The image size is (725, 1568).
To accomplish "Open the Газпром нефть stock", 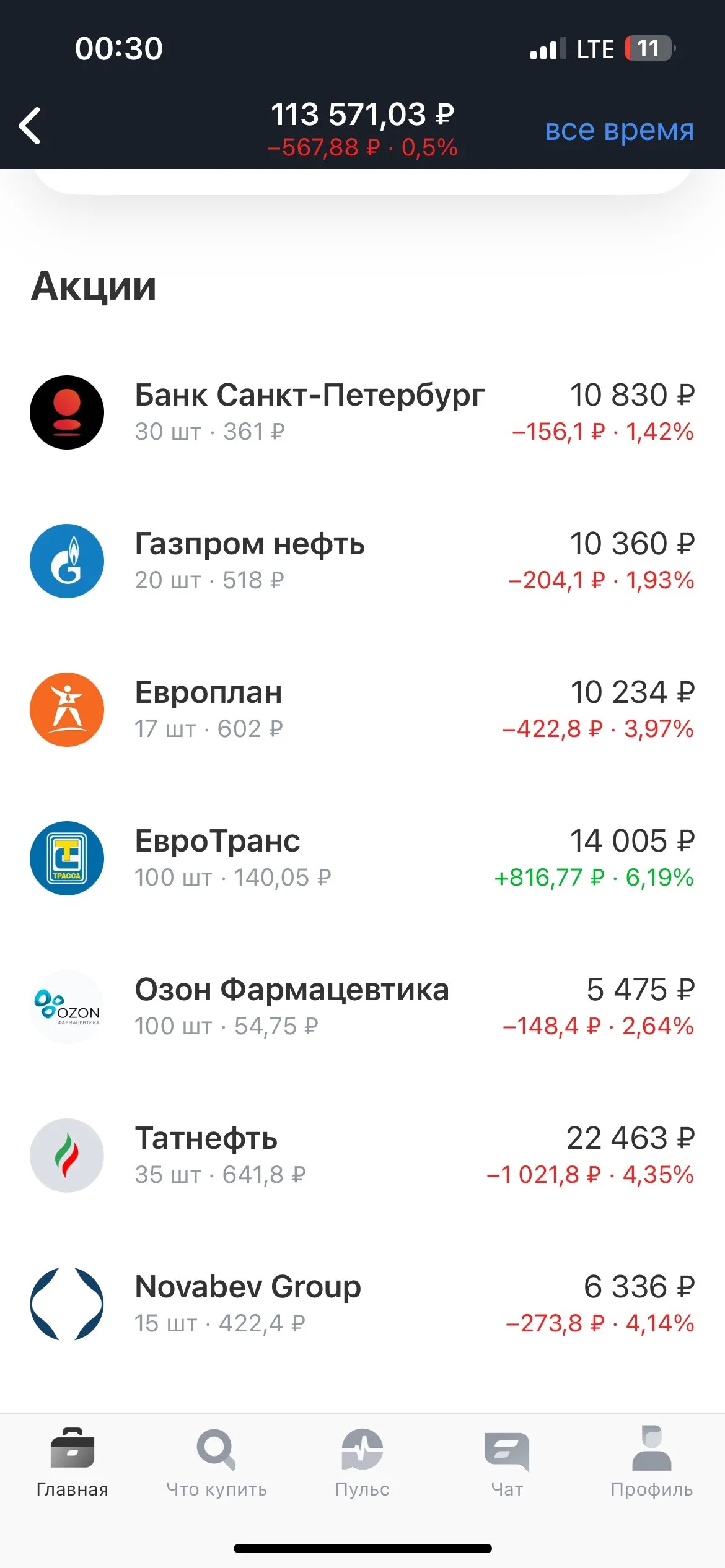I will (x=362, y=561).
